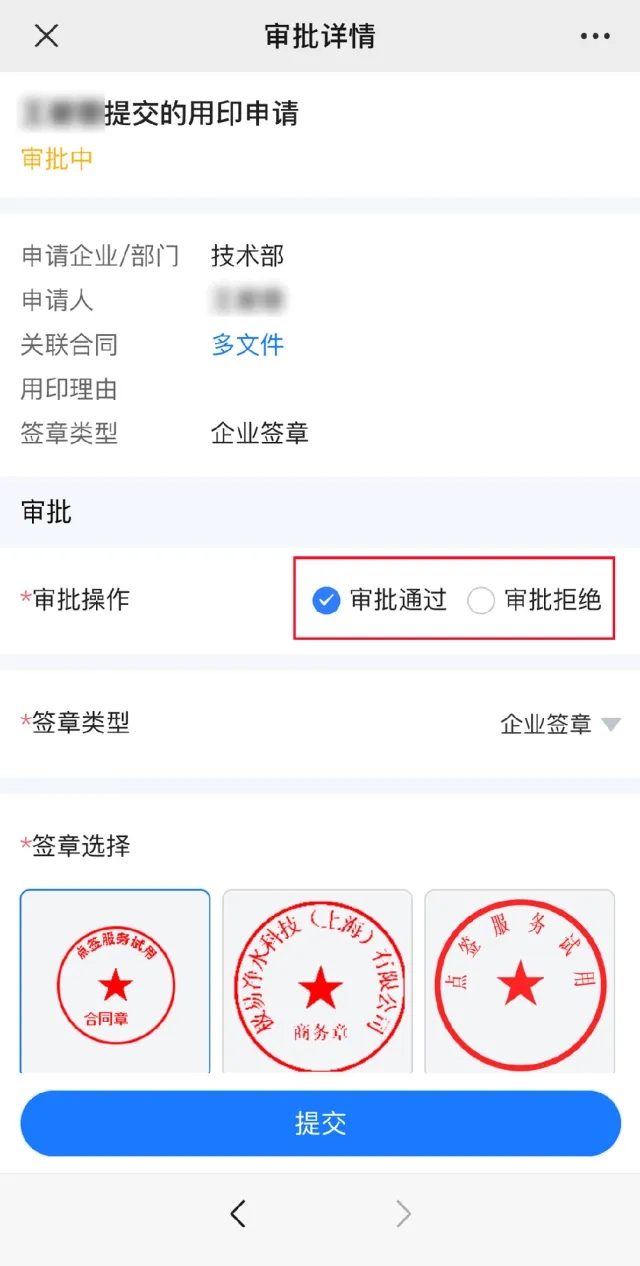This screenshot has height=1266, width=640.
Task: Open the three-dot overflow menu
Action: click(x=595, y=37)
